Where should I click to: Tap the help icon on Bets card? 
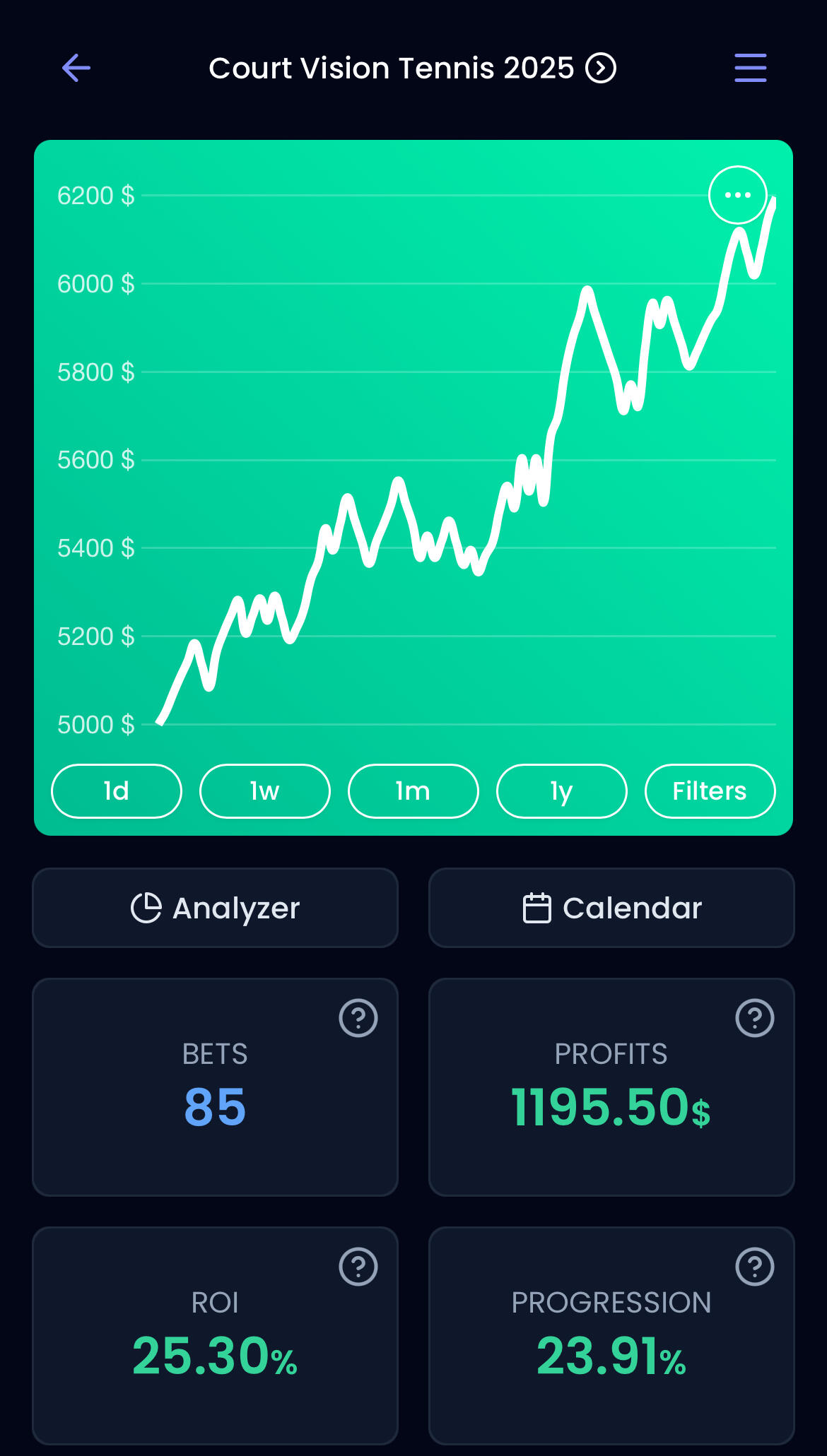click(x=358, y=1018)
